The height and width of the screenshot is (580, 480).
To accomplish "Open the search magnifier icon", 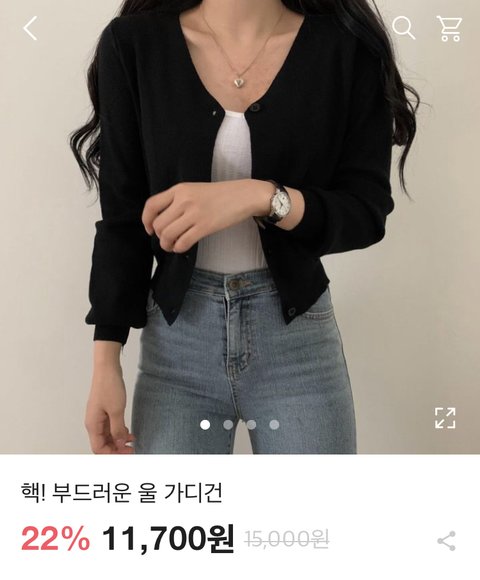I will (403, 28).
